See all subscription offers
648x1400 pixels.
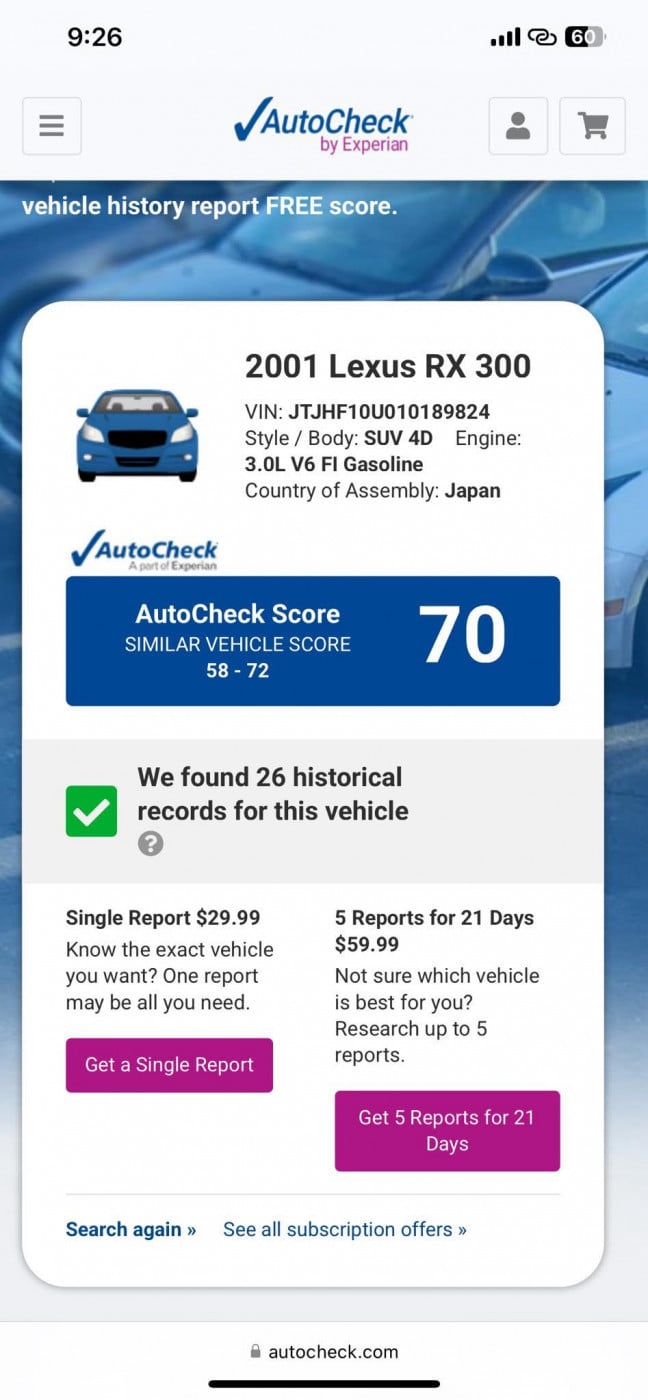pos(344,1229)
